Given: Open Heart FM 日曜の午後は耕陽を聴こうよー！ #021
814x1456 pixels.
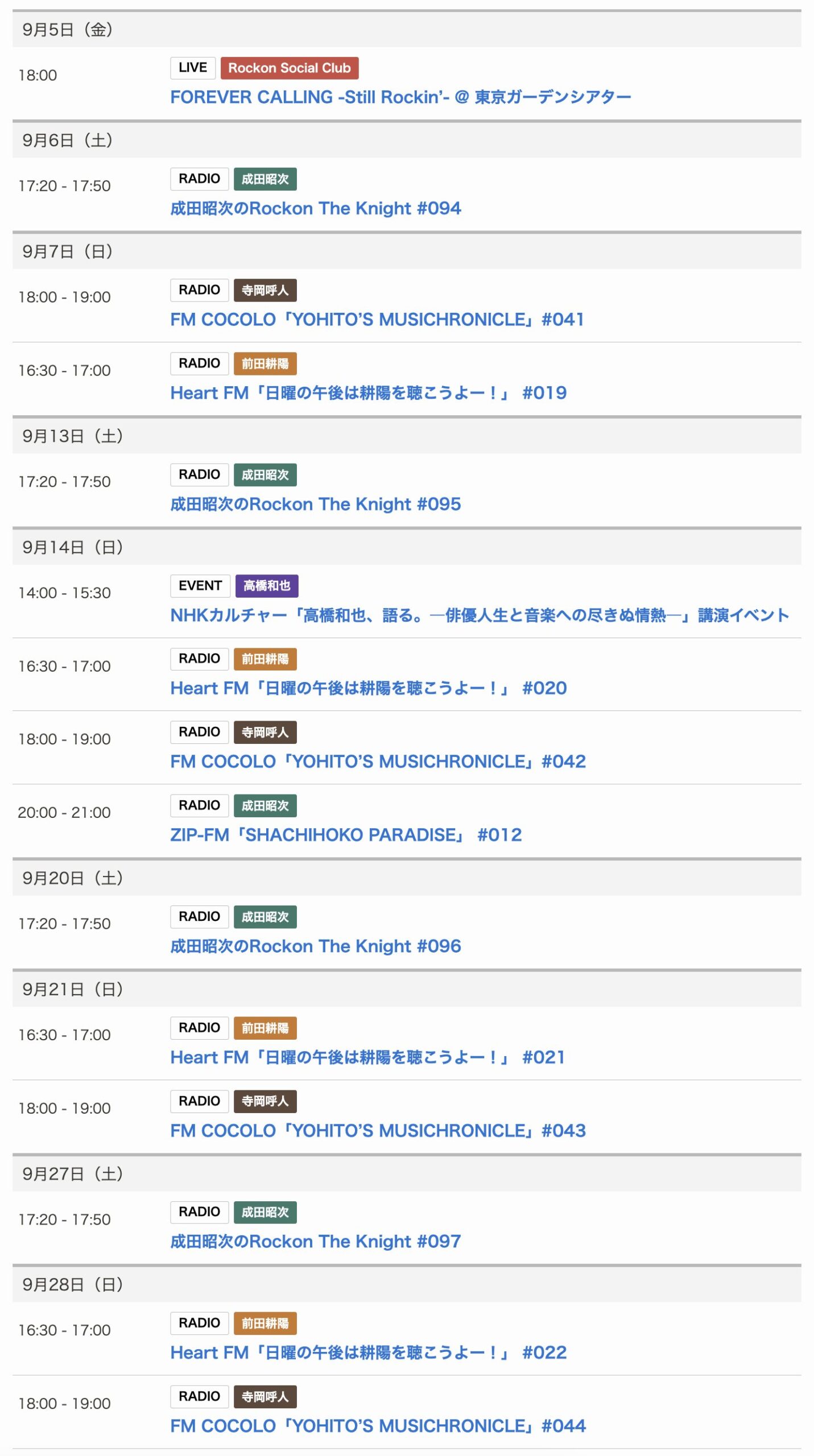Looking at the screenshot, I should click(x=367, y=1057).
